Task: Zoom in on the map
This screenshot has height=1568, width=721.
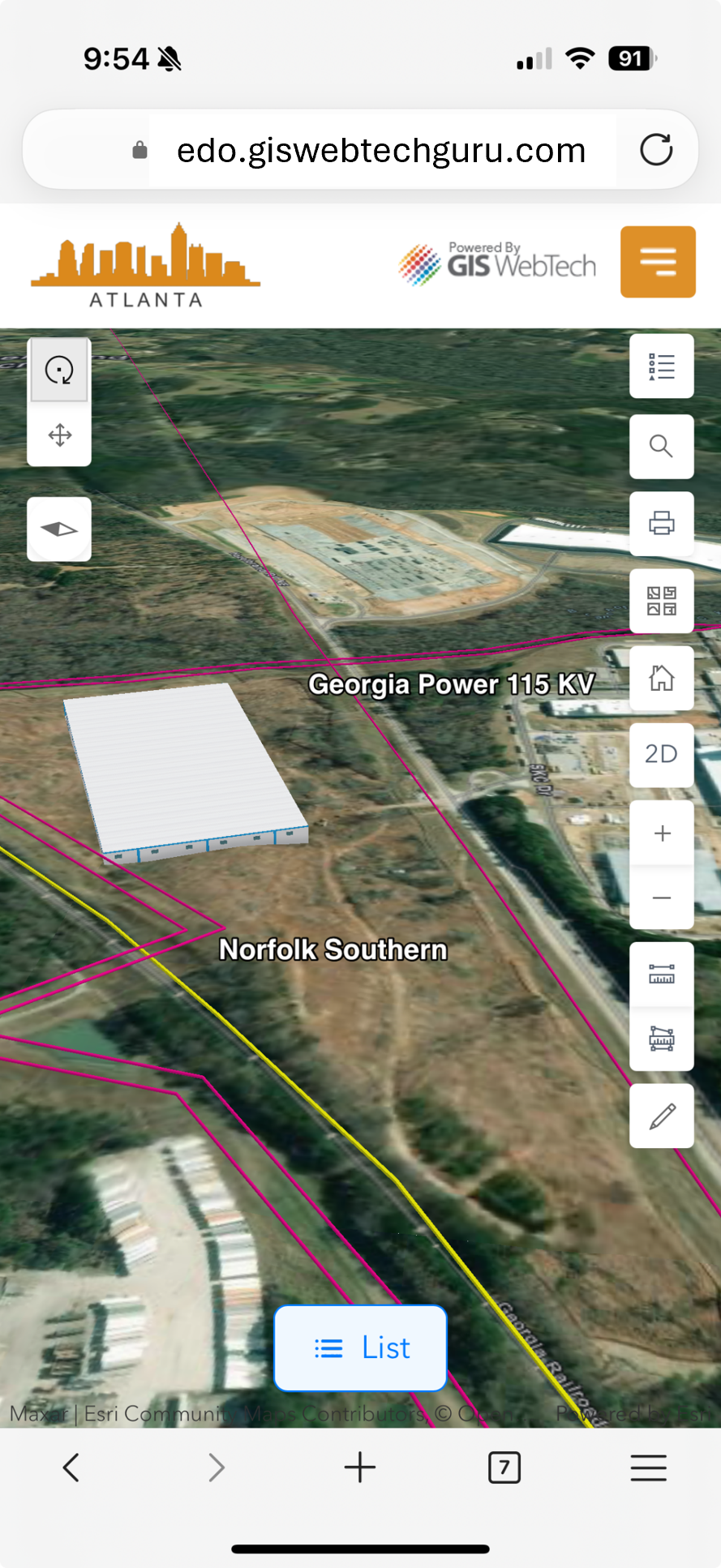Action: click(661, 833)
